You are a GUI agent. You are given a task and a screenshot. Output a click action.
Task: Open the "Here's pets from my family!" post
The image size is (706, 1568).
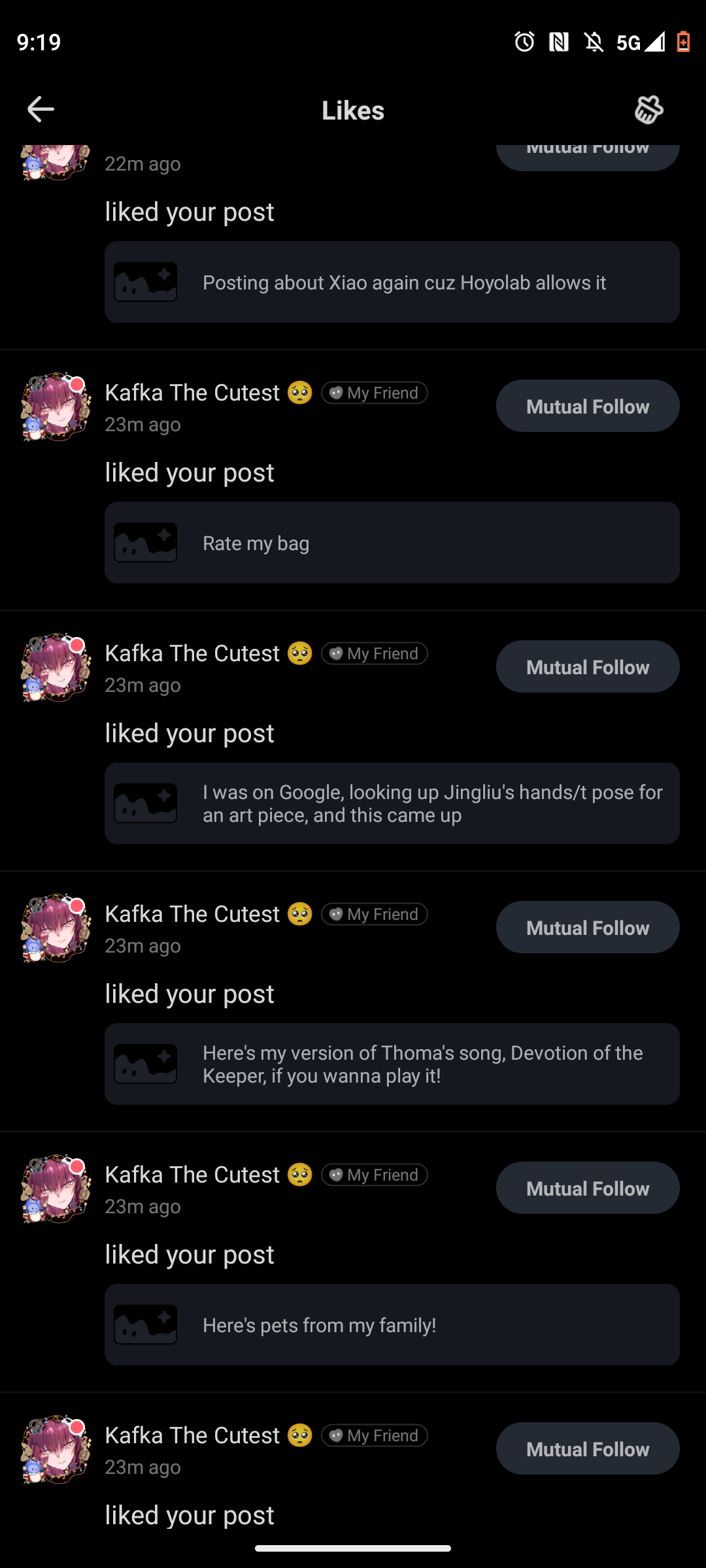click(x=392, y=1325)
